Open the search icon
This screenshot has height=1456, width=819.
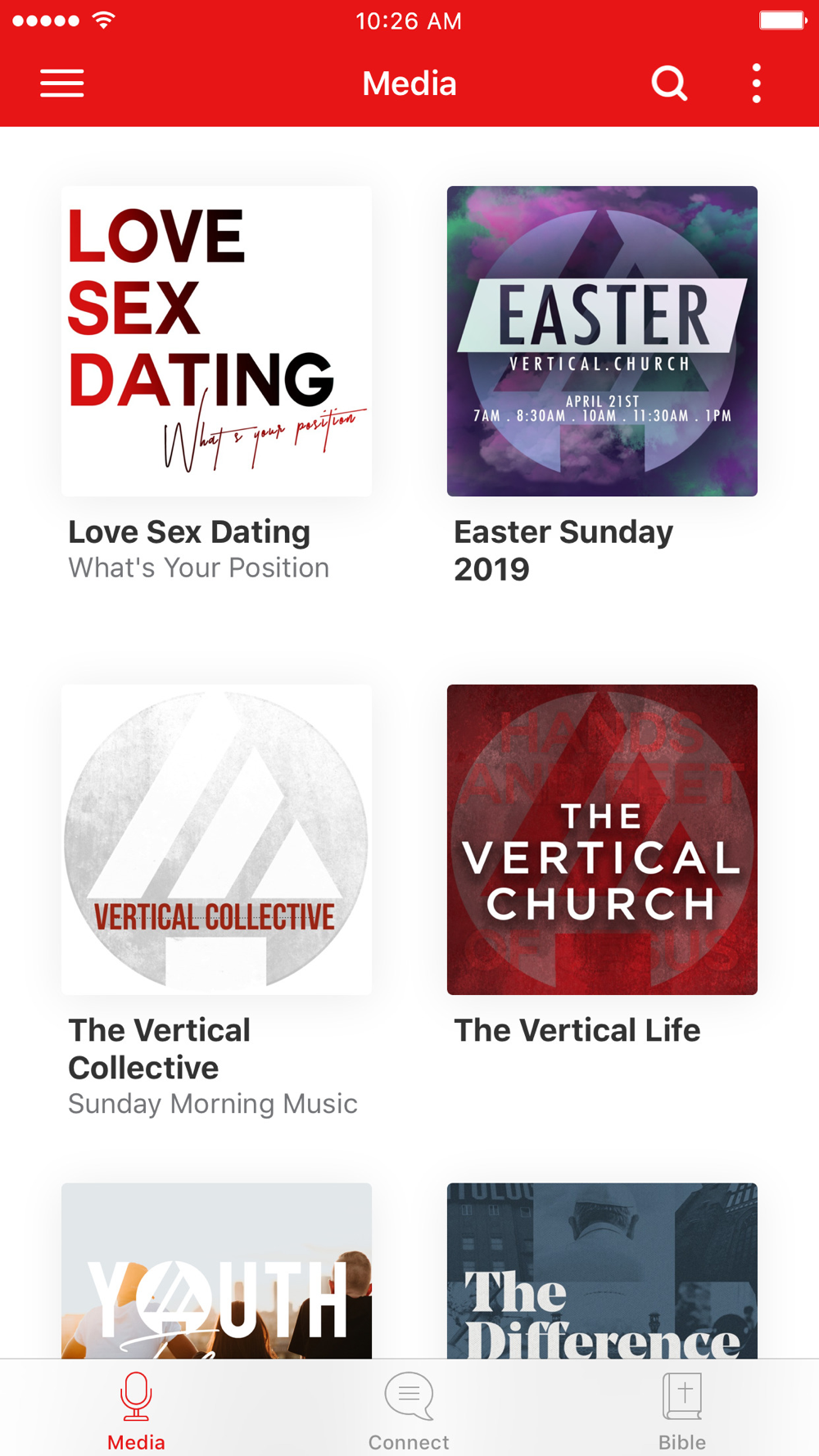tap(669, 84)
